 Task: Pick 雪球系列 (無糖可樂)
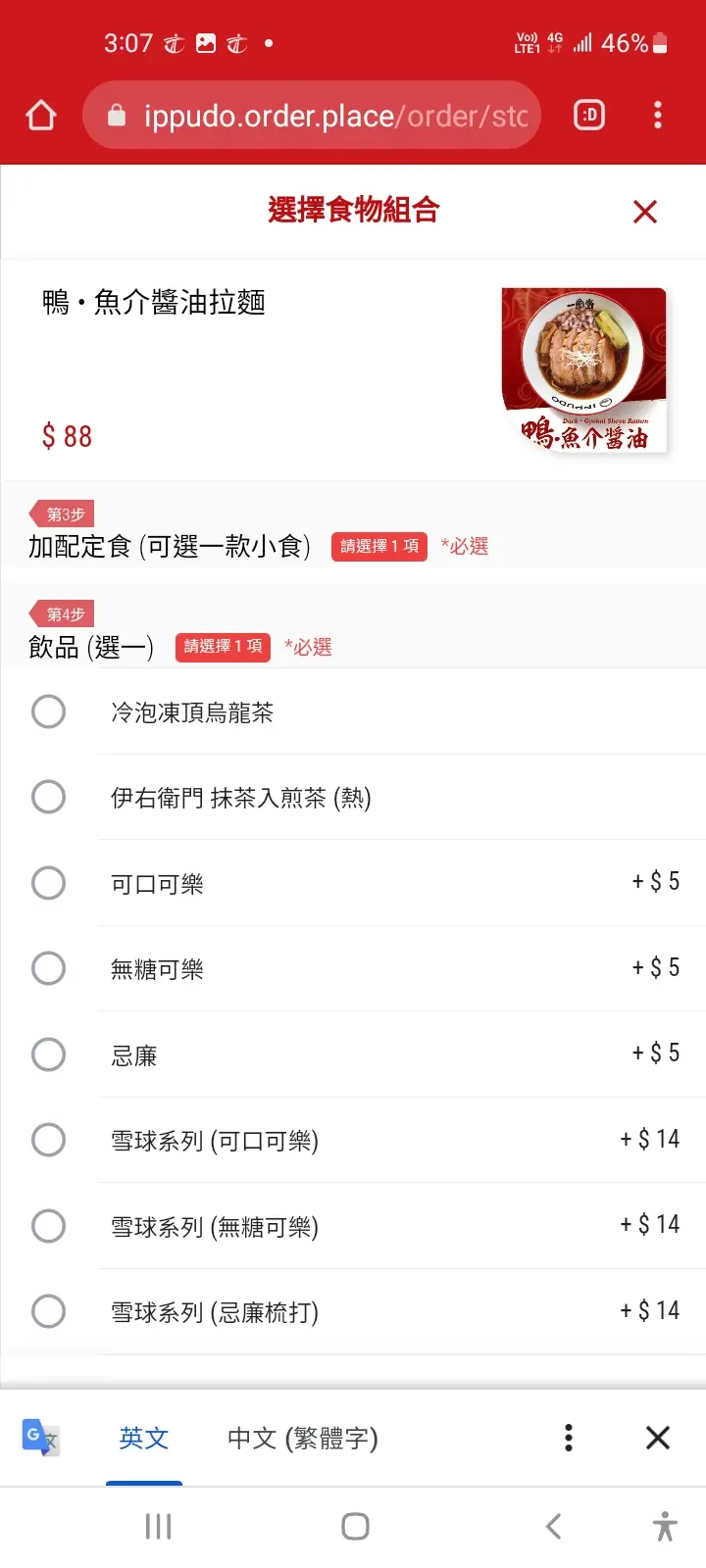click(49, 1226)
